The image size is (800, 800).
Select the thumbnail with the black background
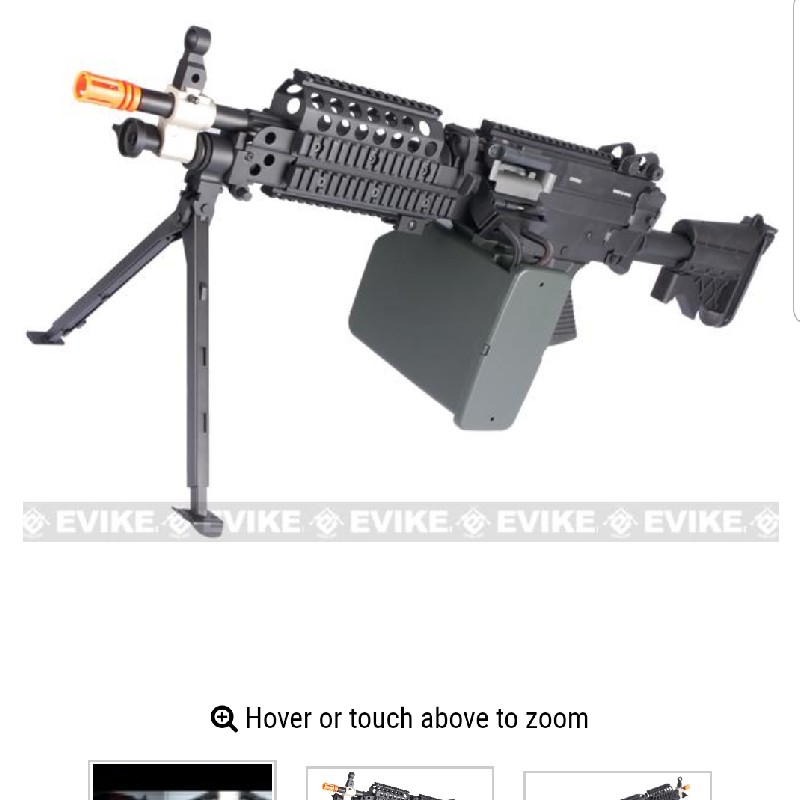click(x=182, y=782)
